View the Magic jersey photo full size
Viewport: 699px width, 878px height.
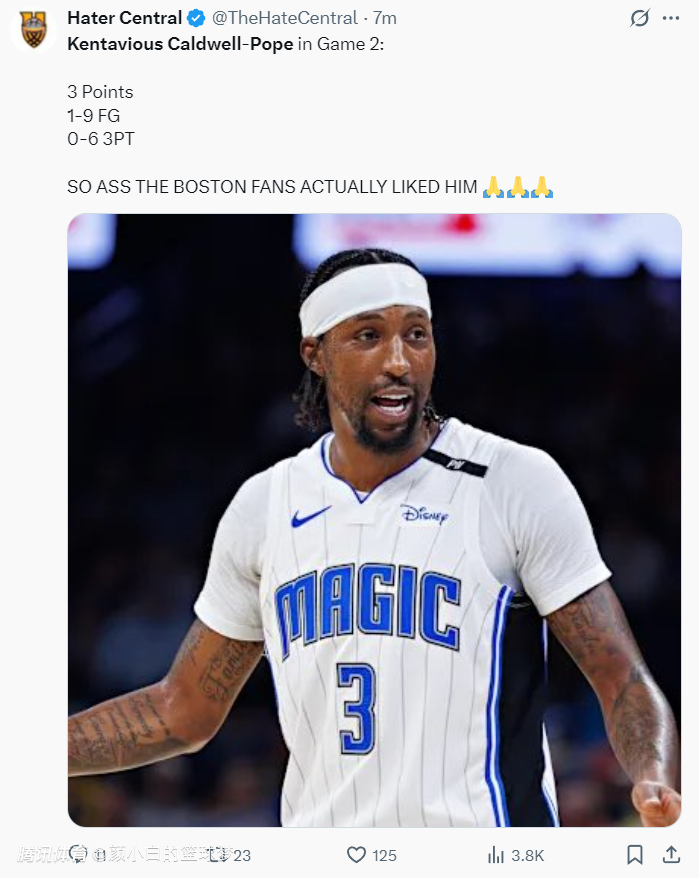coord(374,520)
